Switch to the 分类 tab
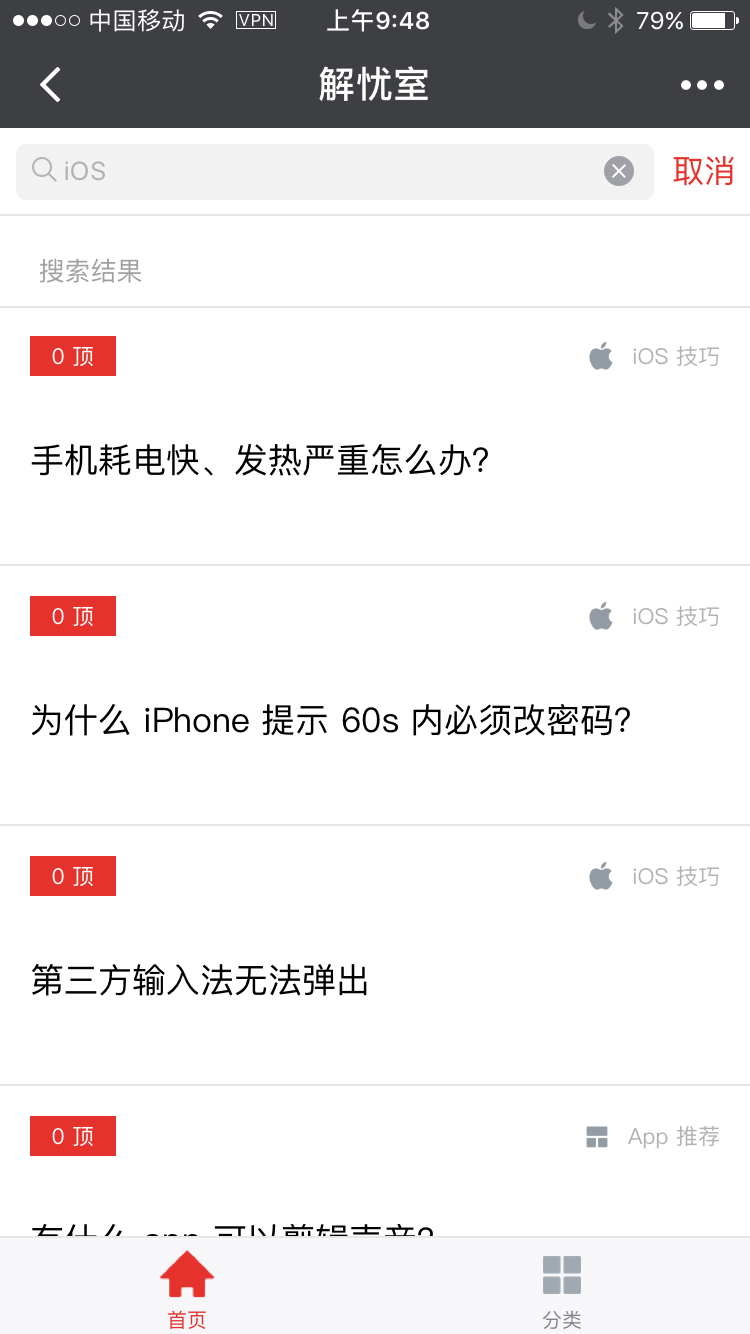750x1334 pixels. click(x=562, y=1290)
